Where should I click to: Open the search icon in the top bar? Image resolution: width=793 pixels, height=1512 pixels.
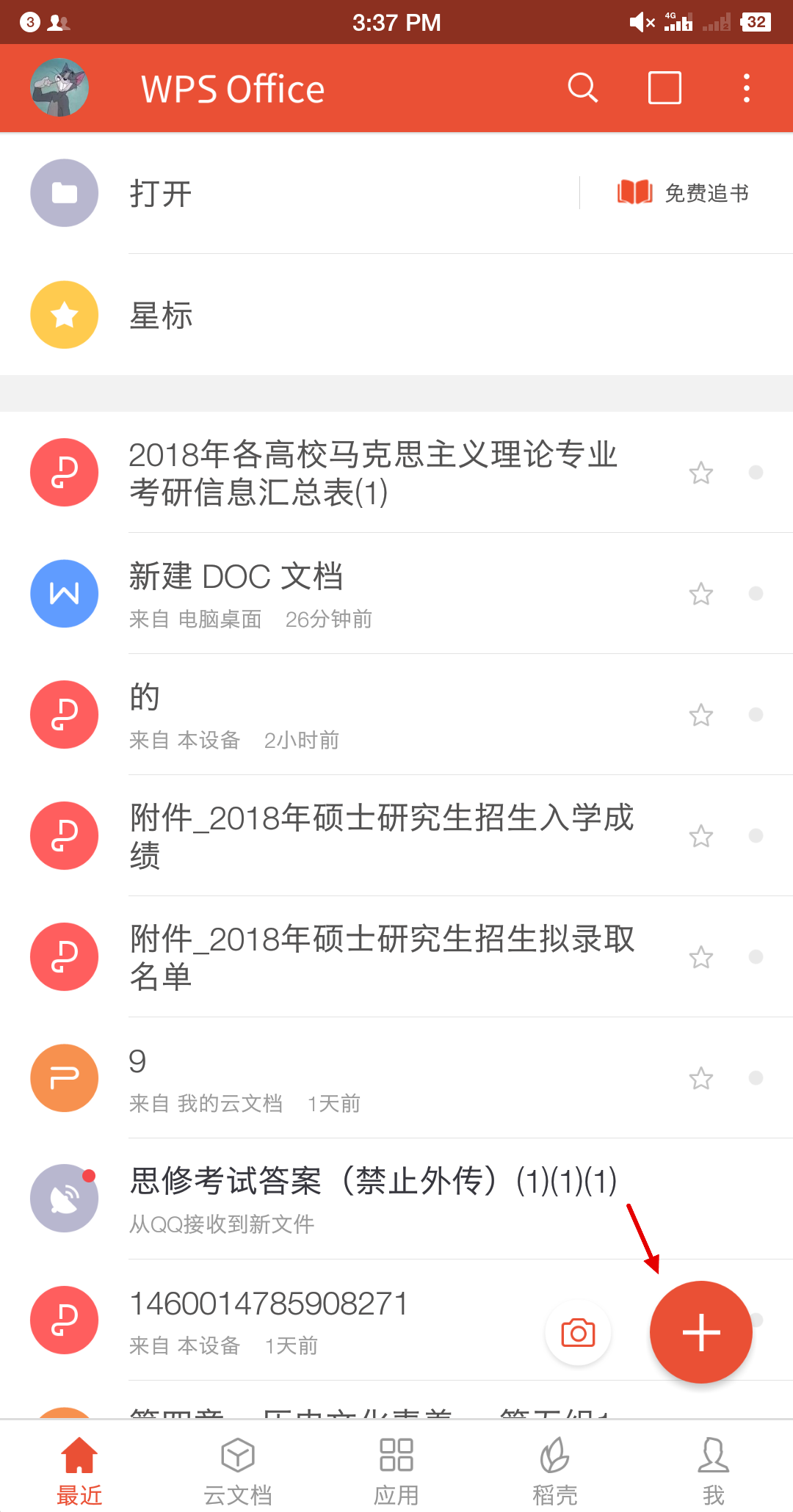583,88
